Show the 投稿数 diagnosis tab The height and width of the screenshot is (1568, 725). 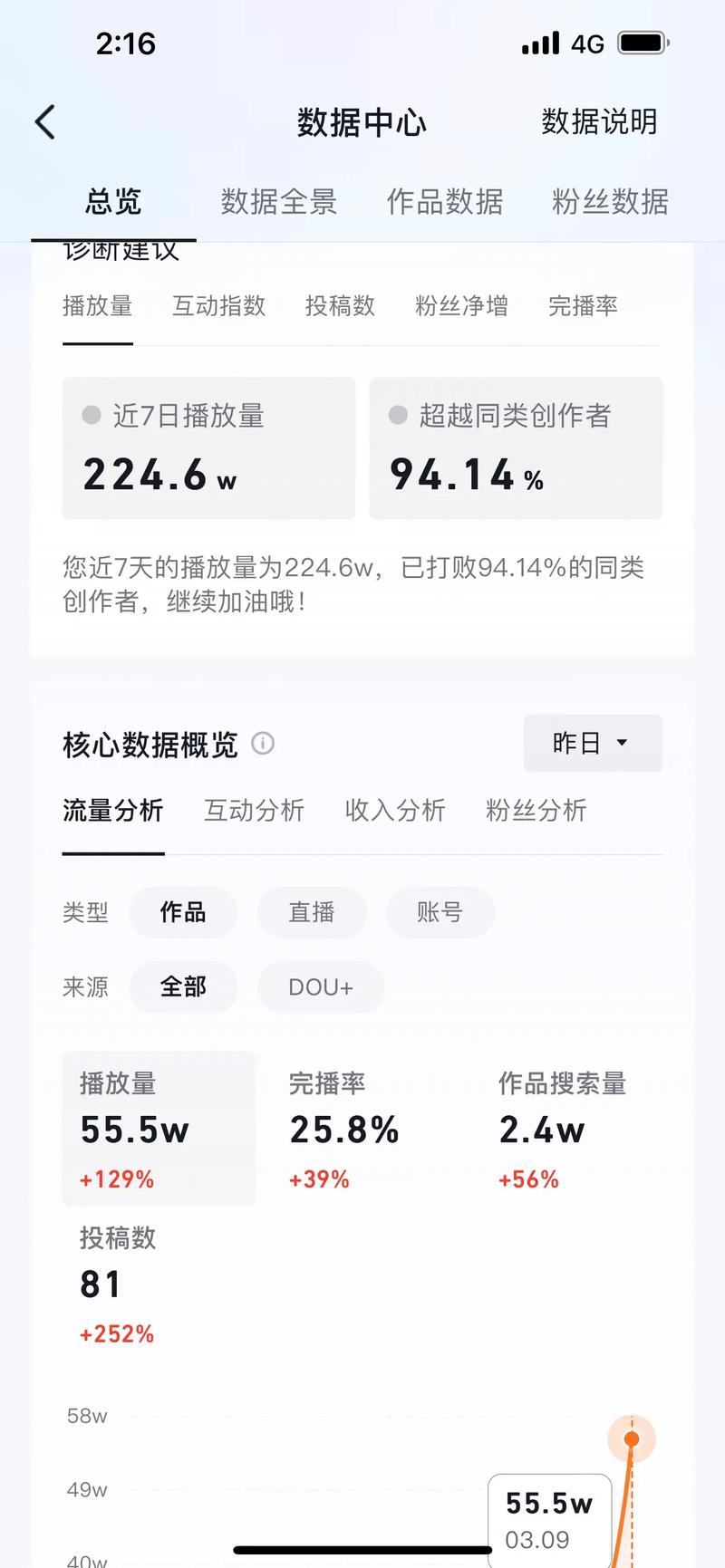(x=340, y=306)
